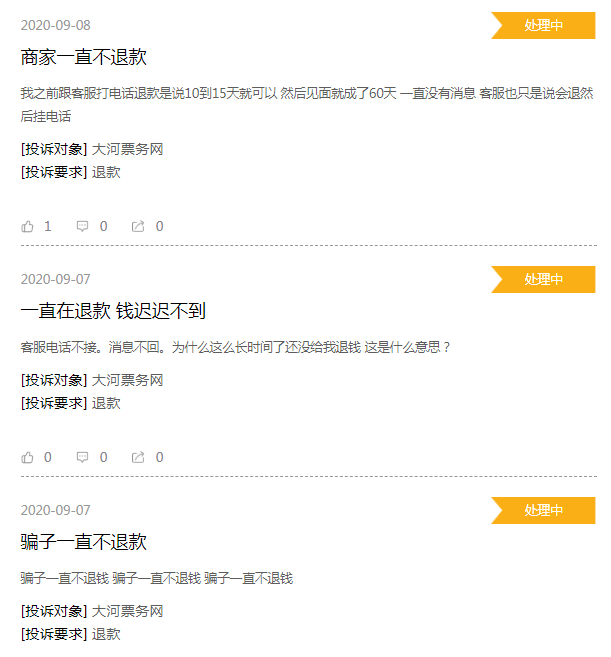Like the complaint titled 商家一直不退款
611x657 pixels.
coord(28,226)
